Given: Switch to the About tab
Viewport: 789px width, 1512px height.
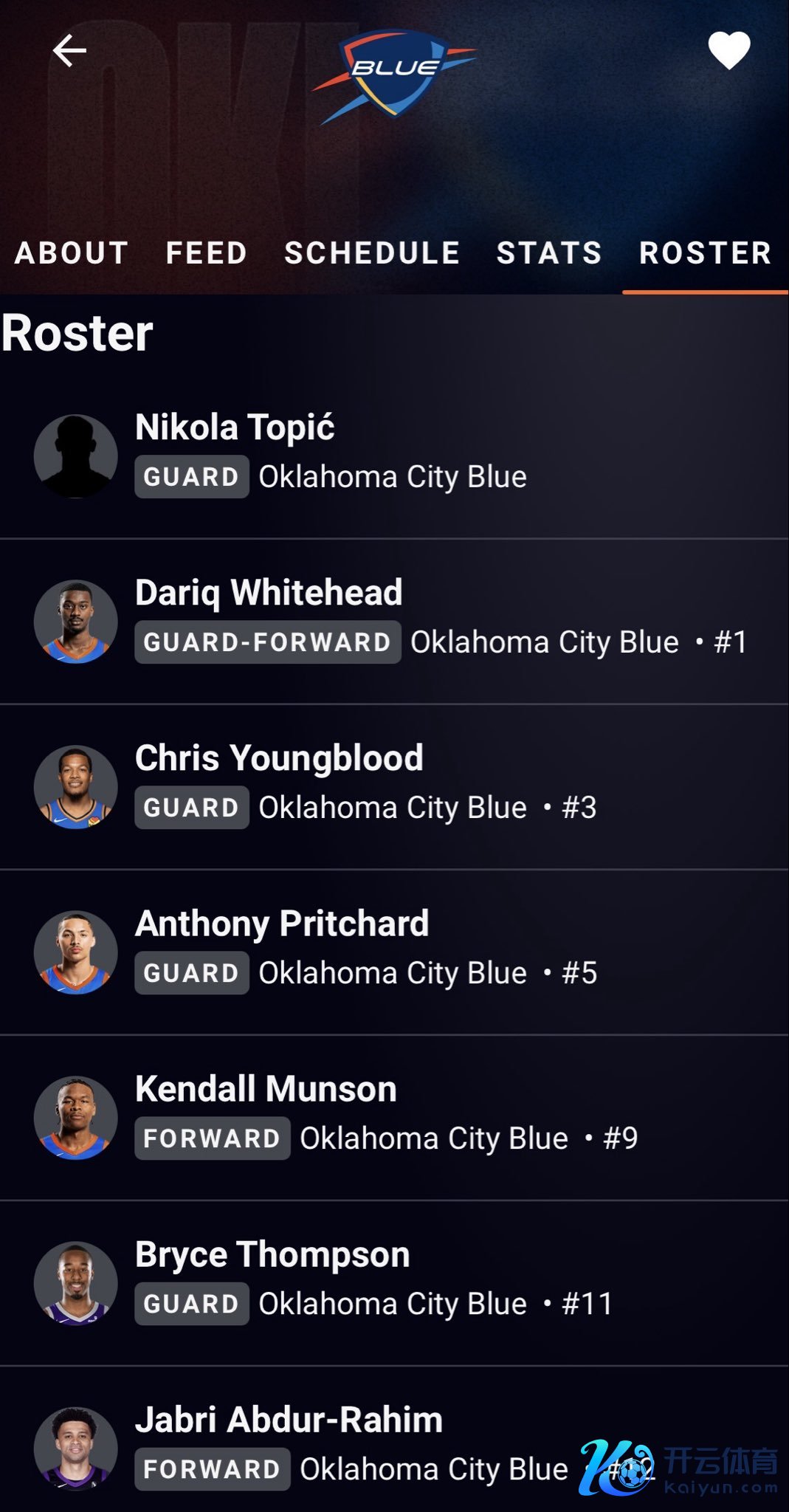Looking at the screenshot, I should coord(72,253).
